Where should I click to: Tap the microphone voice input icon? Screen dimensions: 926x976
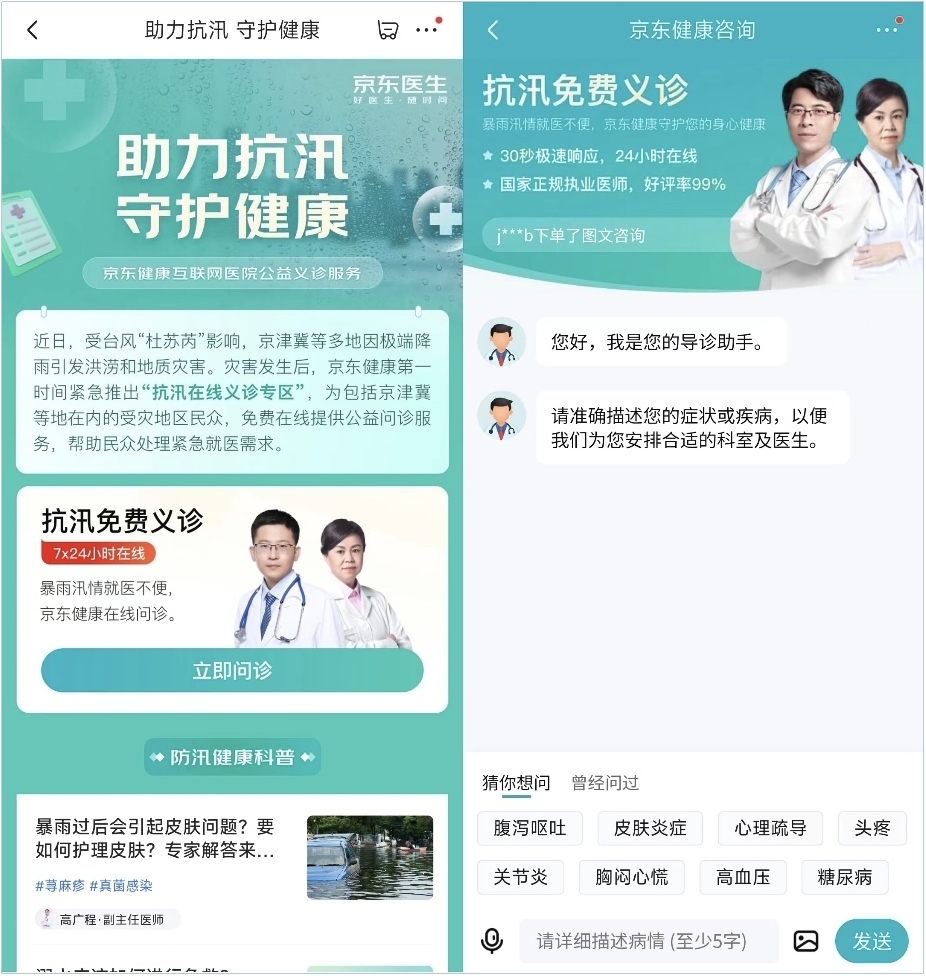[x=492, y=941]
